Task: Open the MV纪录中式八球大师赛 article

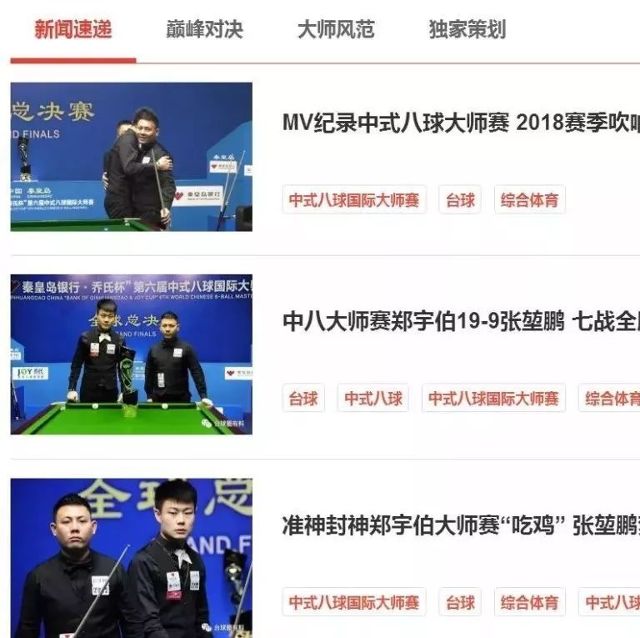Action: click(x=460, y=123)
